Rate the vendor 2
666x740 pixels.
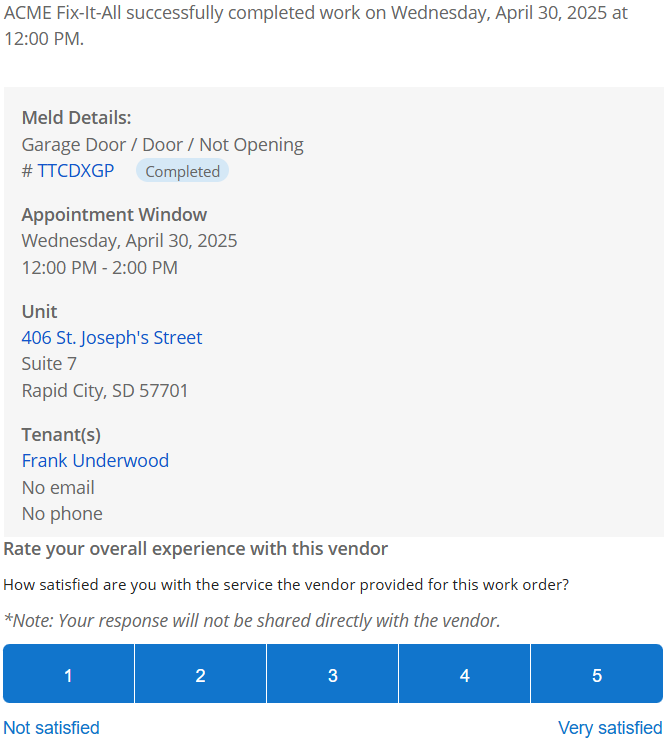click(200, 675)
